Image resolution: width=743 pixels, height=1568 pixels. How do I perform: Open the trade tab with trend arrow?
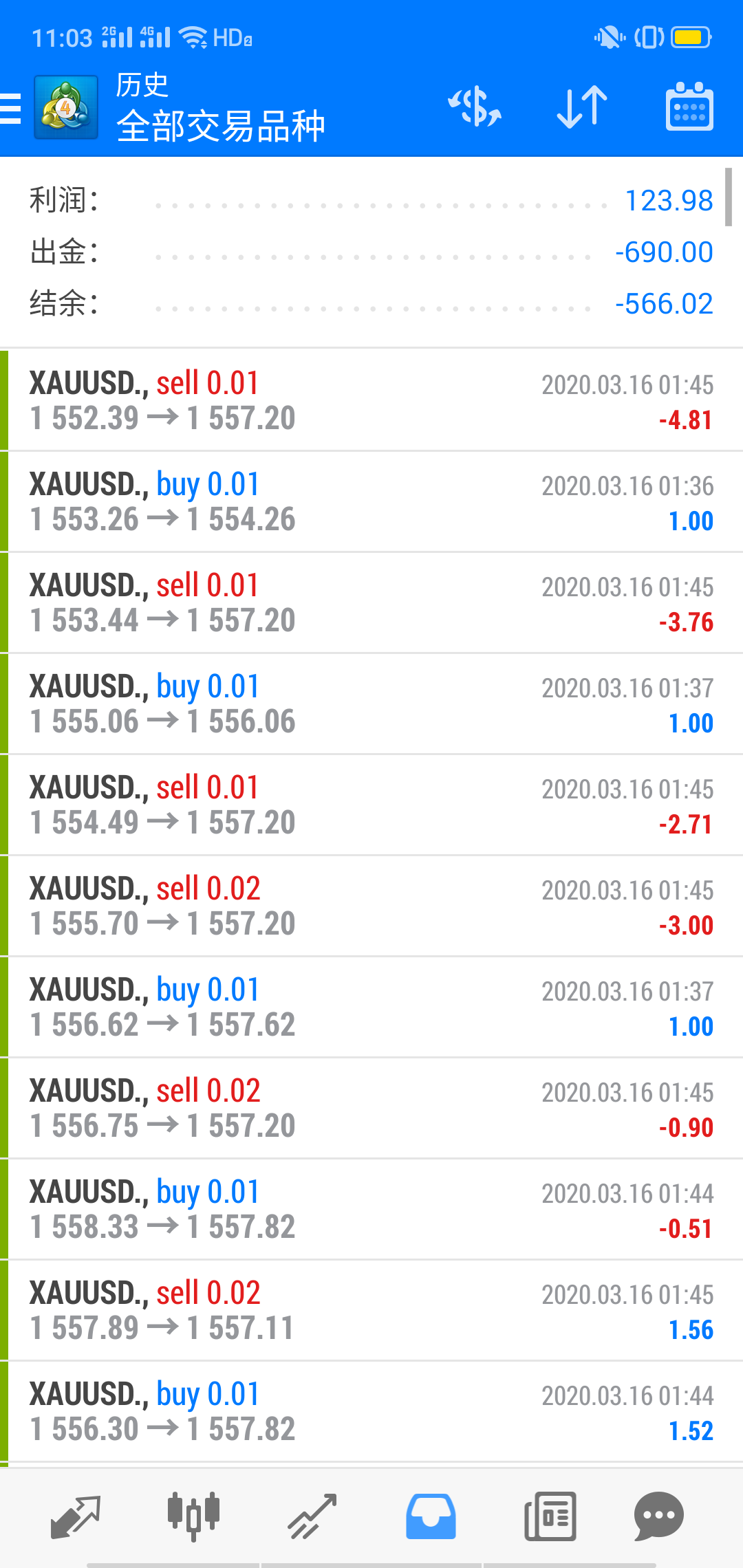pos(312,1516)
